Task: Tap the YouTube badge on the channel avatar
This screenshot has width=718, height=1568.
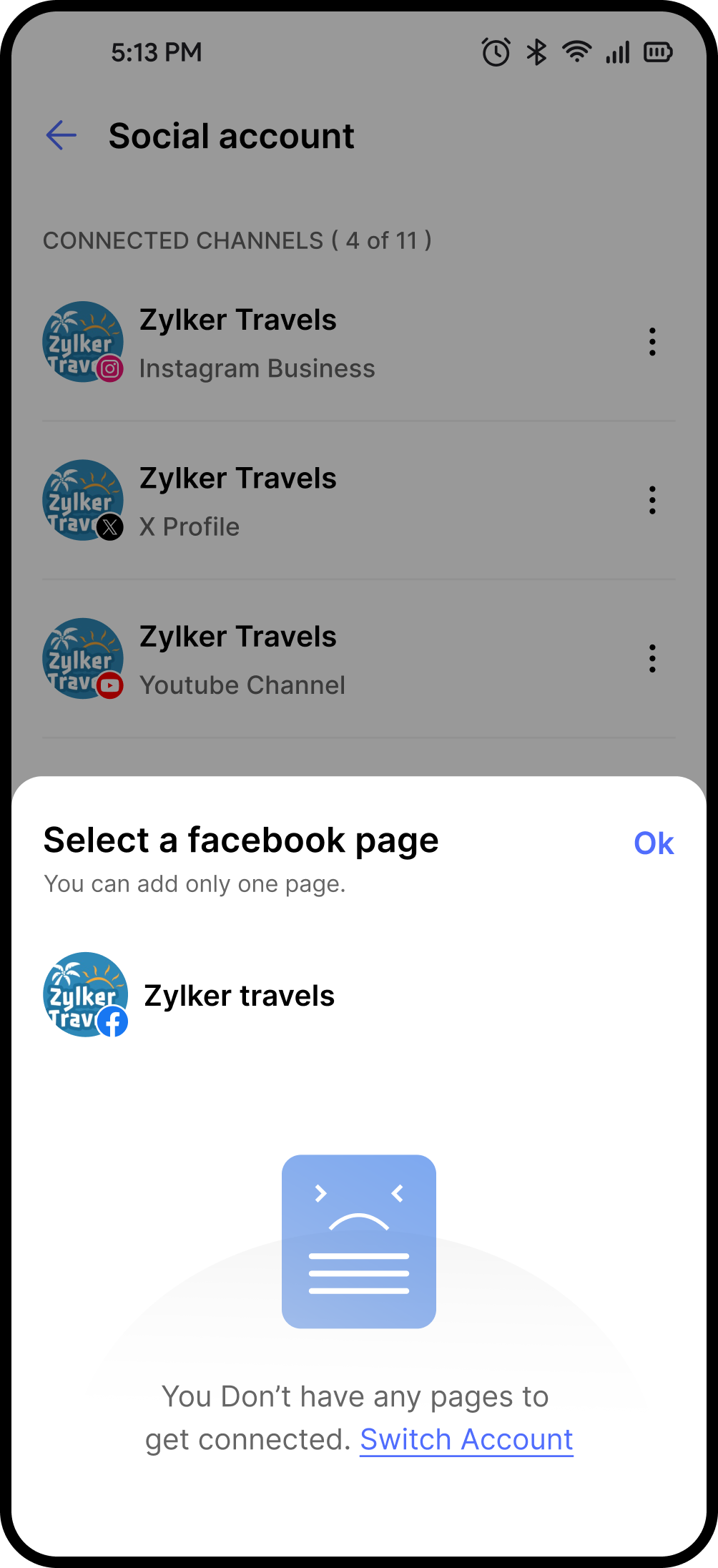Action: pos(111,685)
